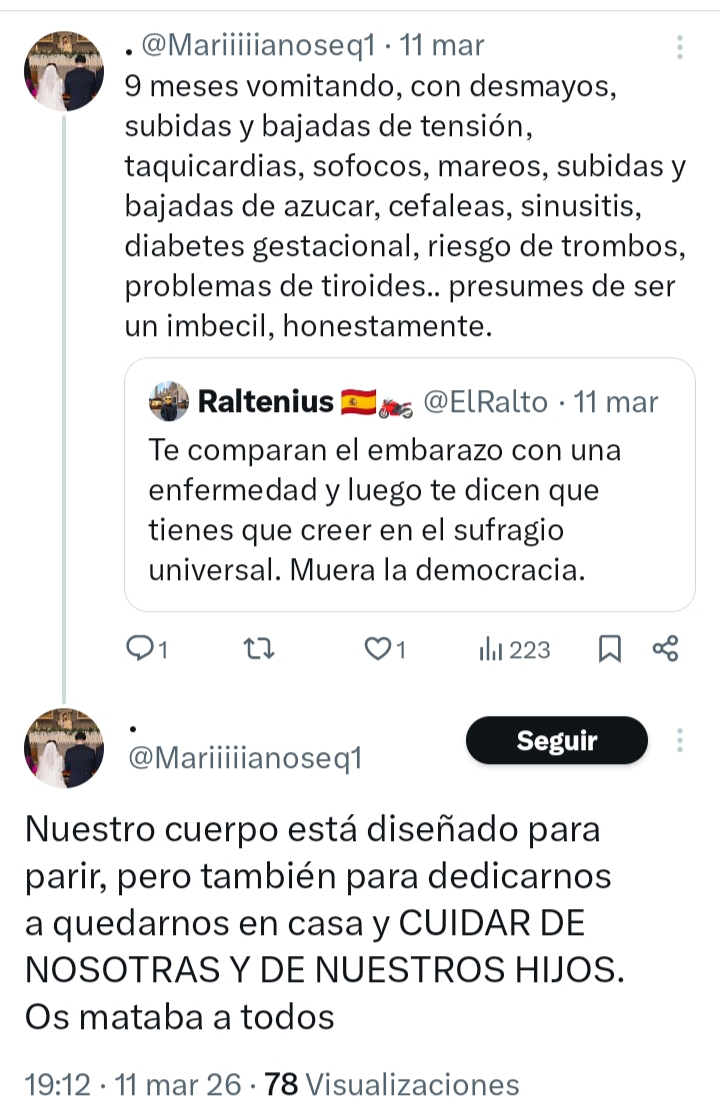View analytics showing 223 views
720x1110 pixels.
coord(515,650)
